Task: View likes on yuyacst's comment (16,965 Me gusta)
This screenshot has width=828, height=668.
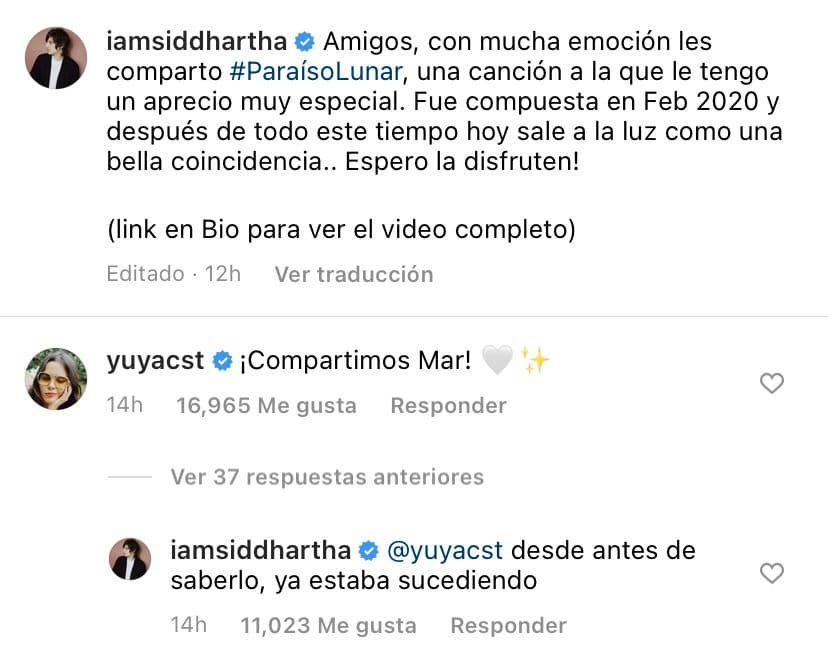Action: 266,405
